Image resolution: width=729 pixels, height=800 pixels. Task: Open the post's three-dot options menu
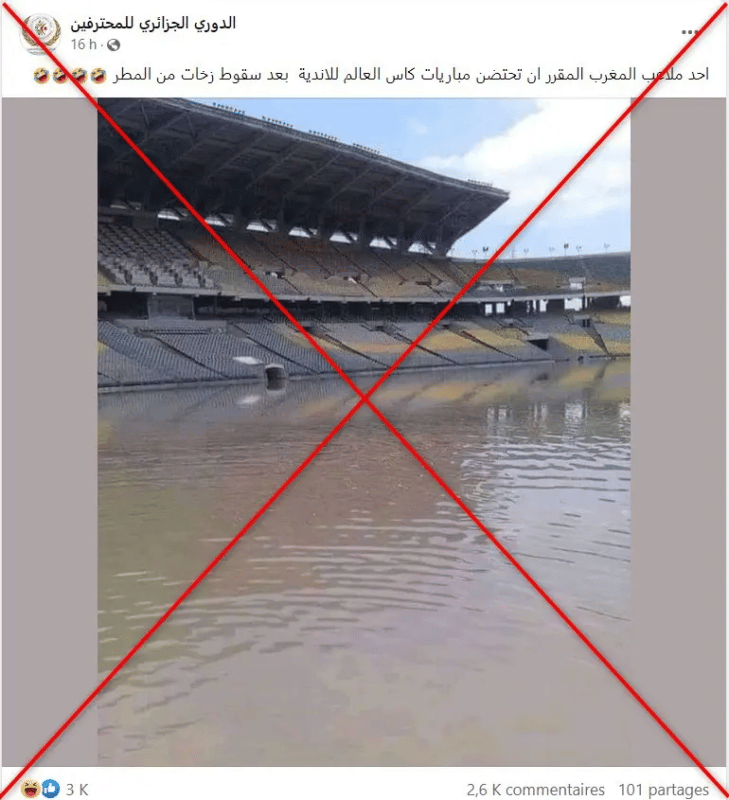click(690, 31)
